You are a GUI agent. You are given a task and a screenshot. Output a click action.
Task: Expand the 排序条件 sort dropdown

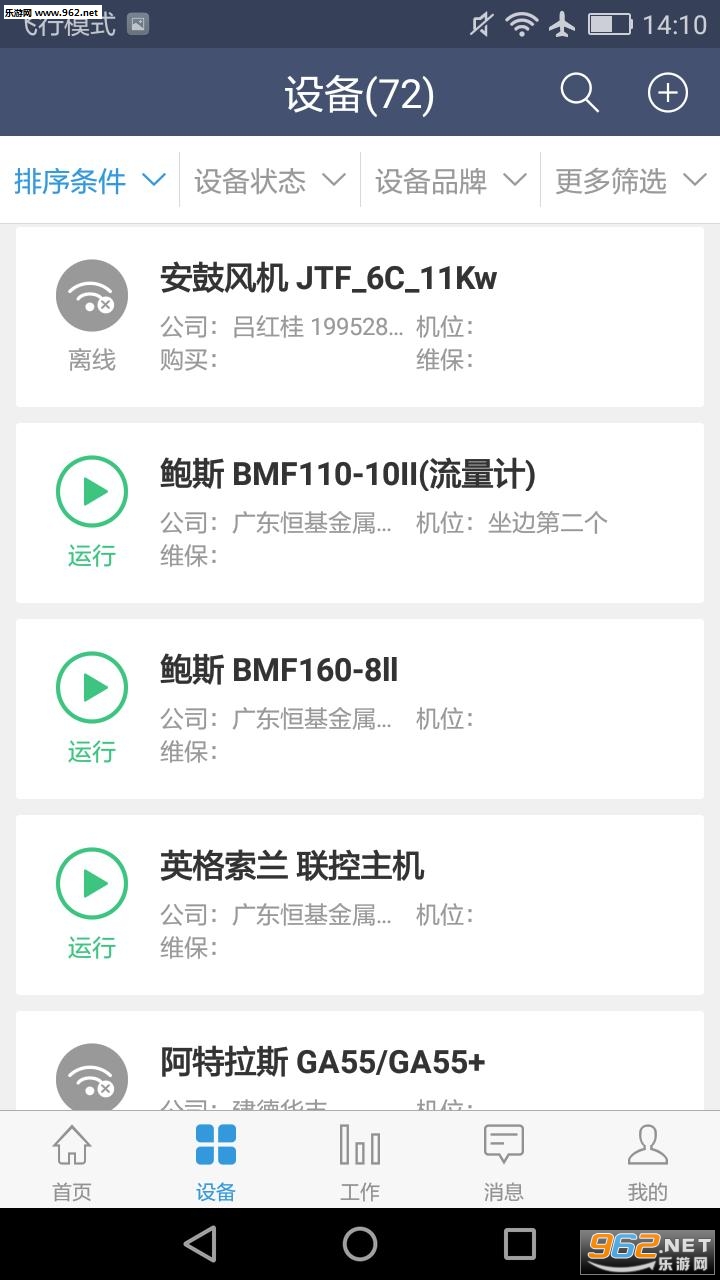coord(90,181)
